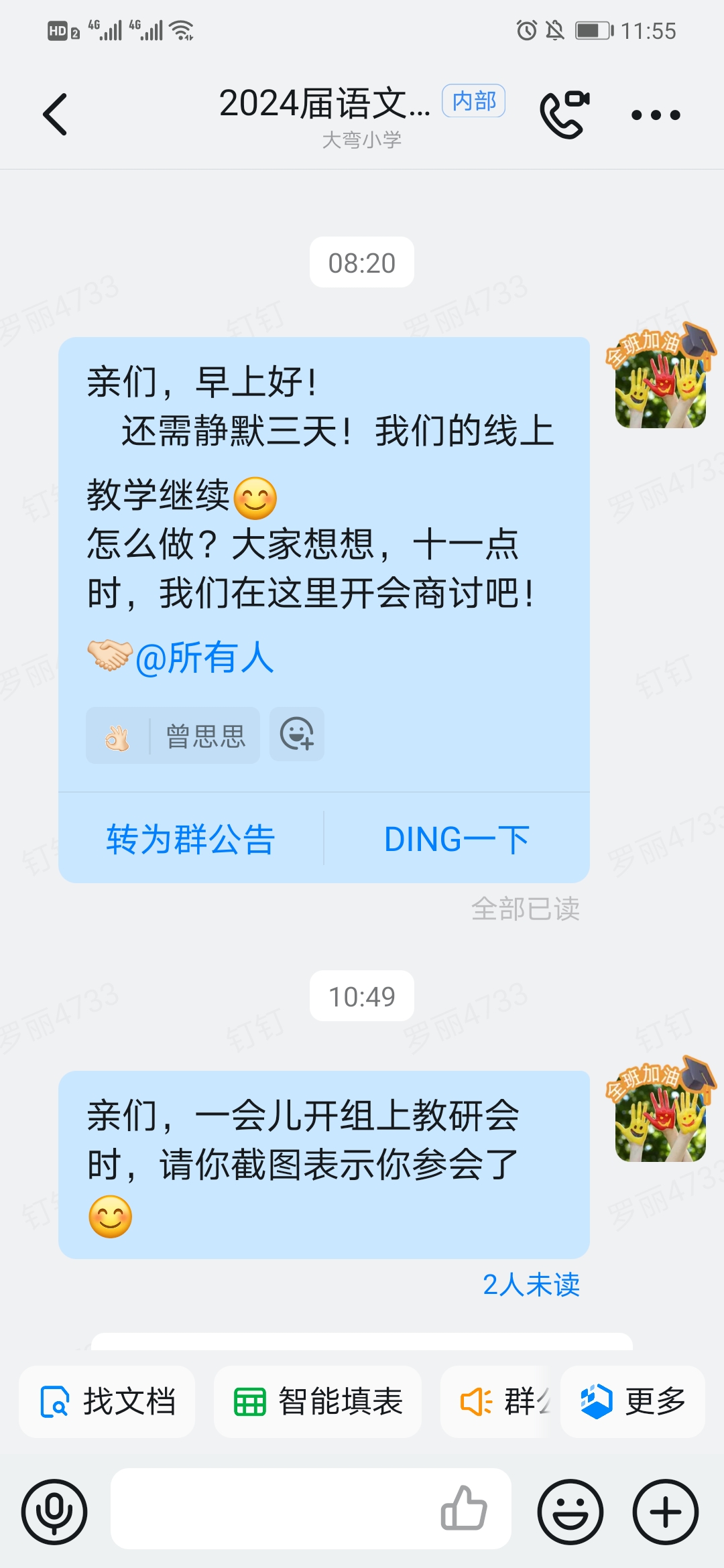The image size is (724, 1568).
Task: Open the three-dot more options menu
Action: [655, 115]
